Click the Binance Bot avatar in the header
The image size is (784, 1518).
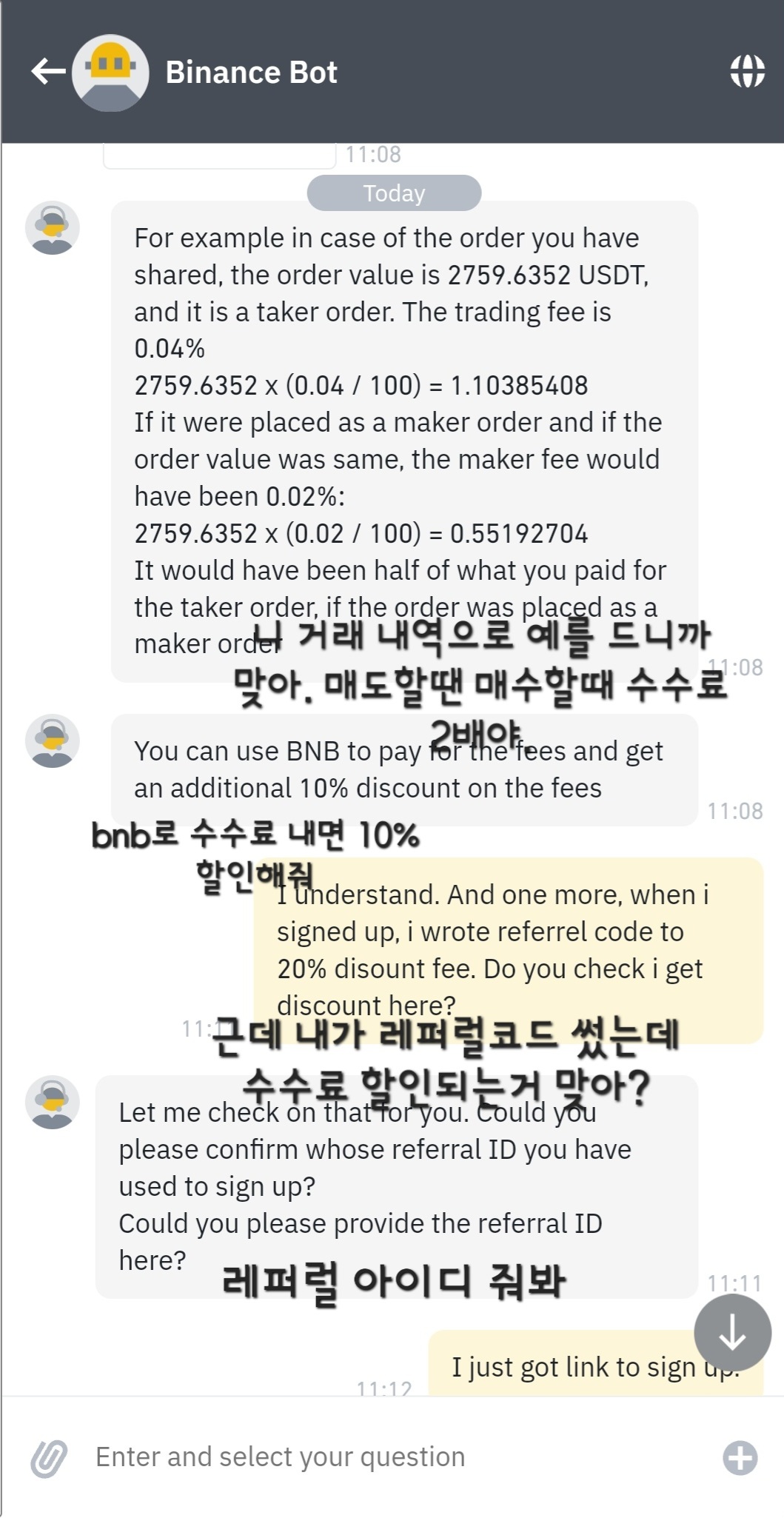110,70
